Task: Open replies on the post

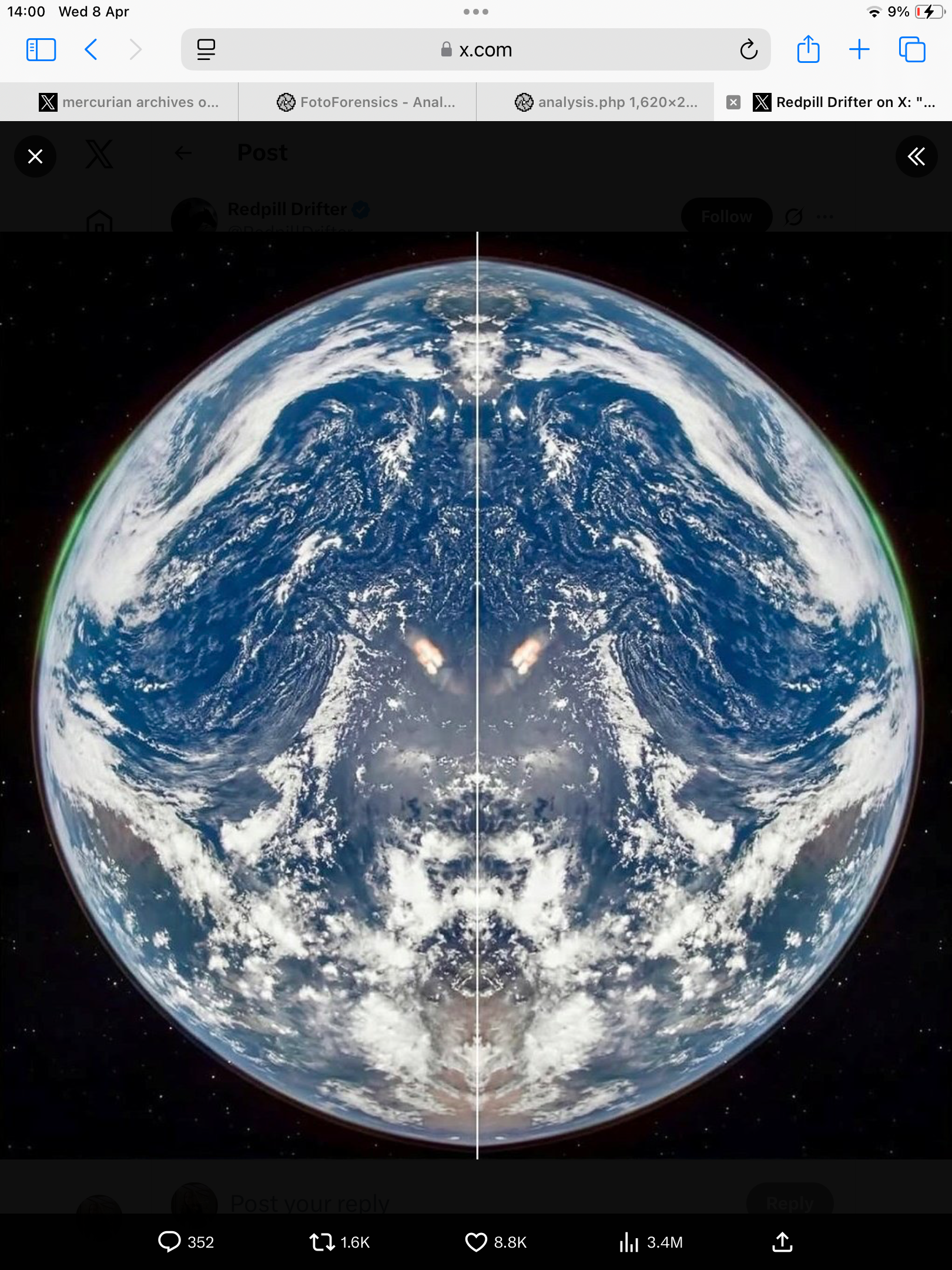Action: click(185, 1242)
